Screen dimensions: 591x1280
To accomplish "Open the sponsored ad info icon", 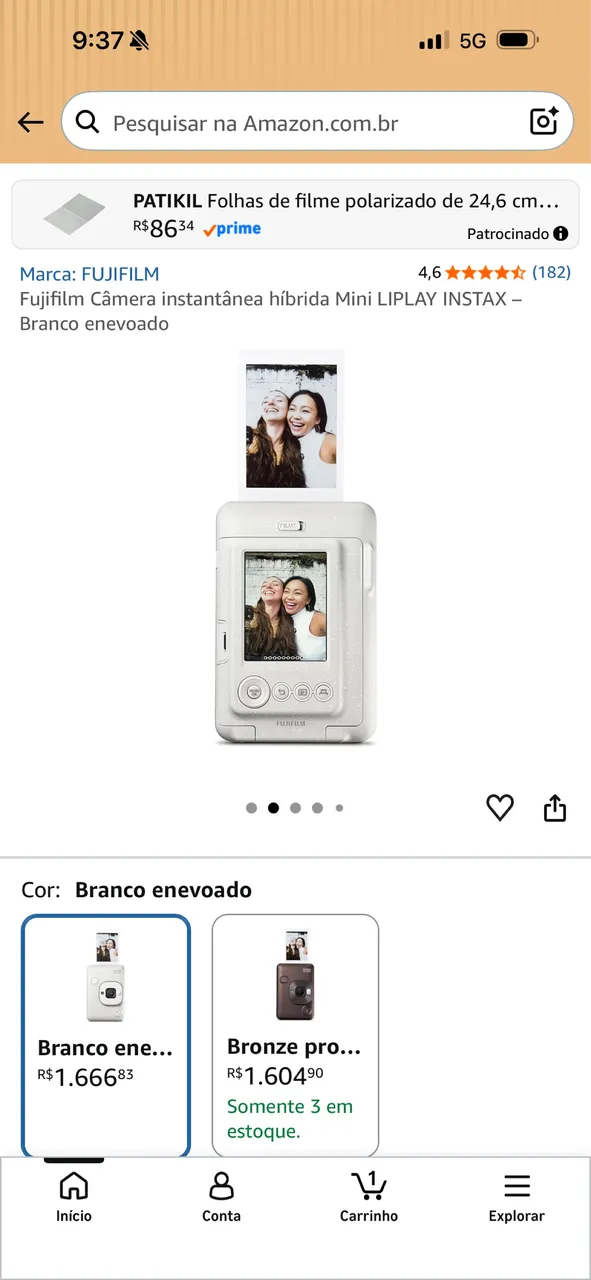I will pos(560,234).
